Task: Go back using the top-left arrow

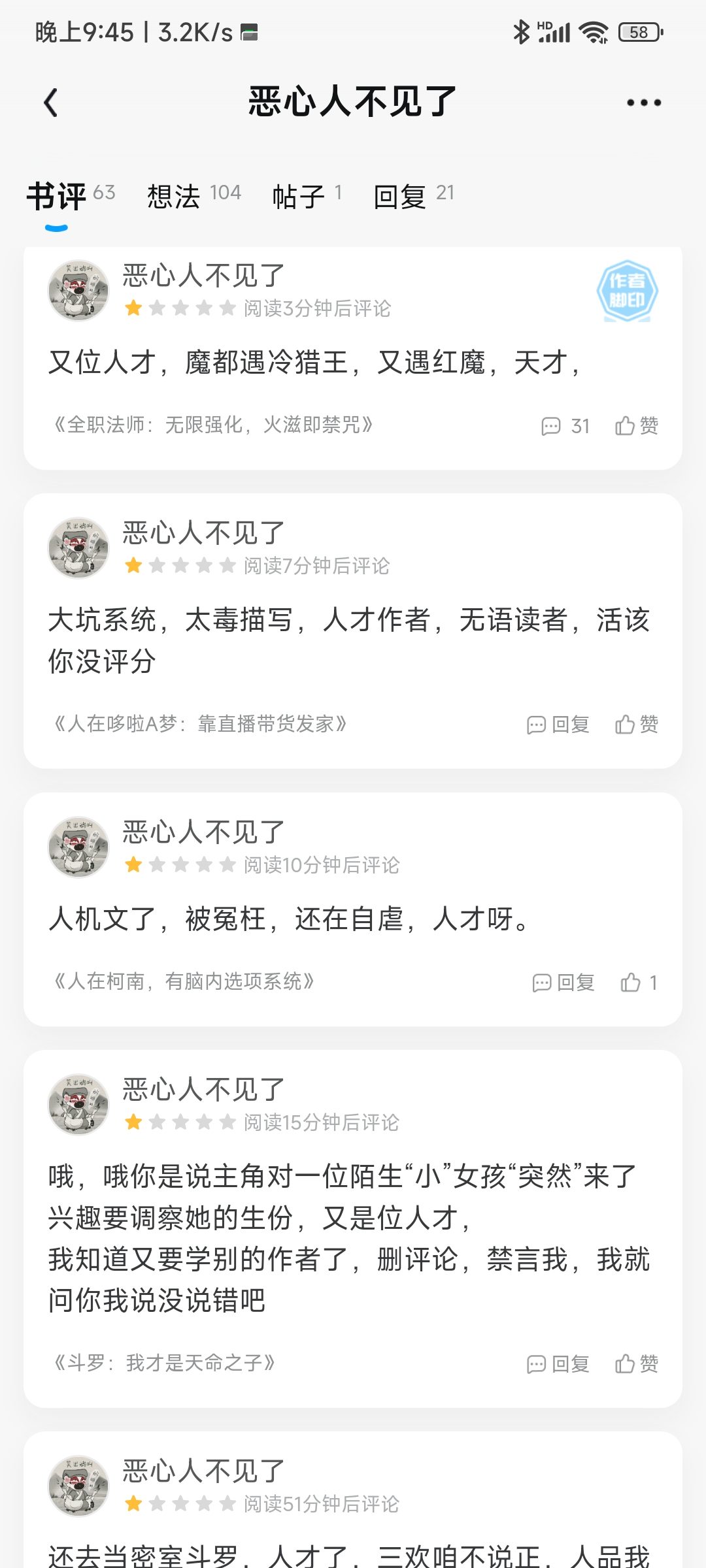Action: pyautogui.click(x=51, y=103)
